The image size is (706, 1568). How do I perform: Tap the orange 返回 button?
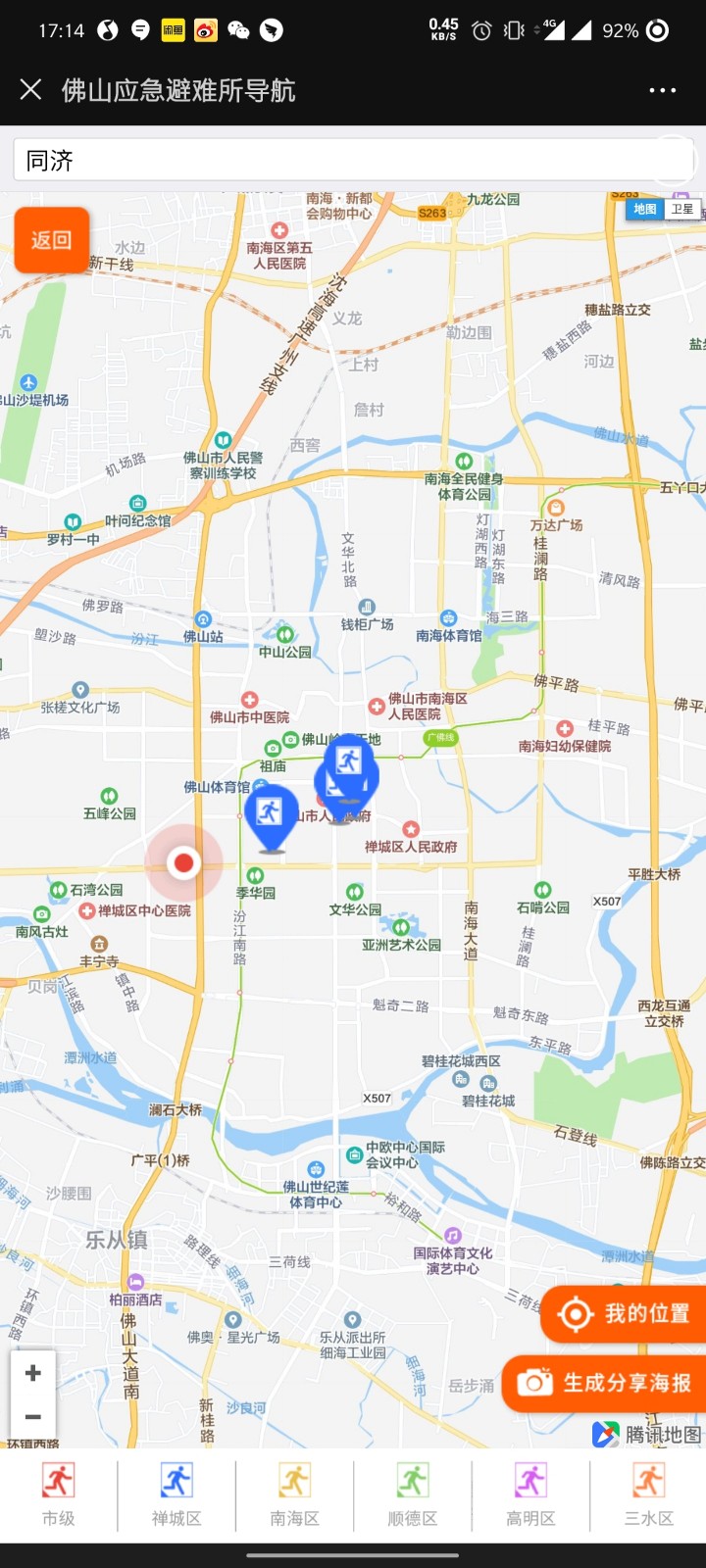[51, 240]
